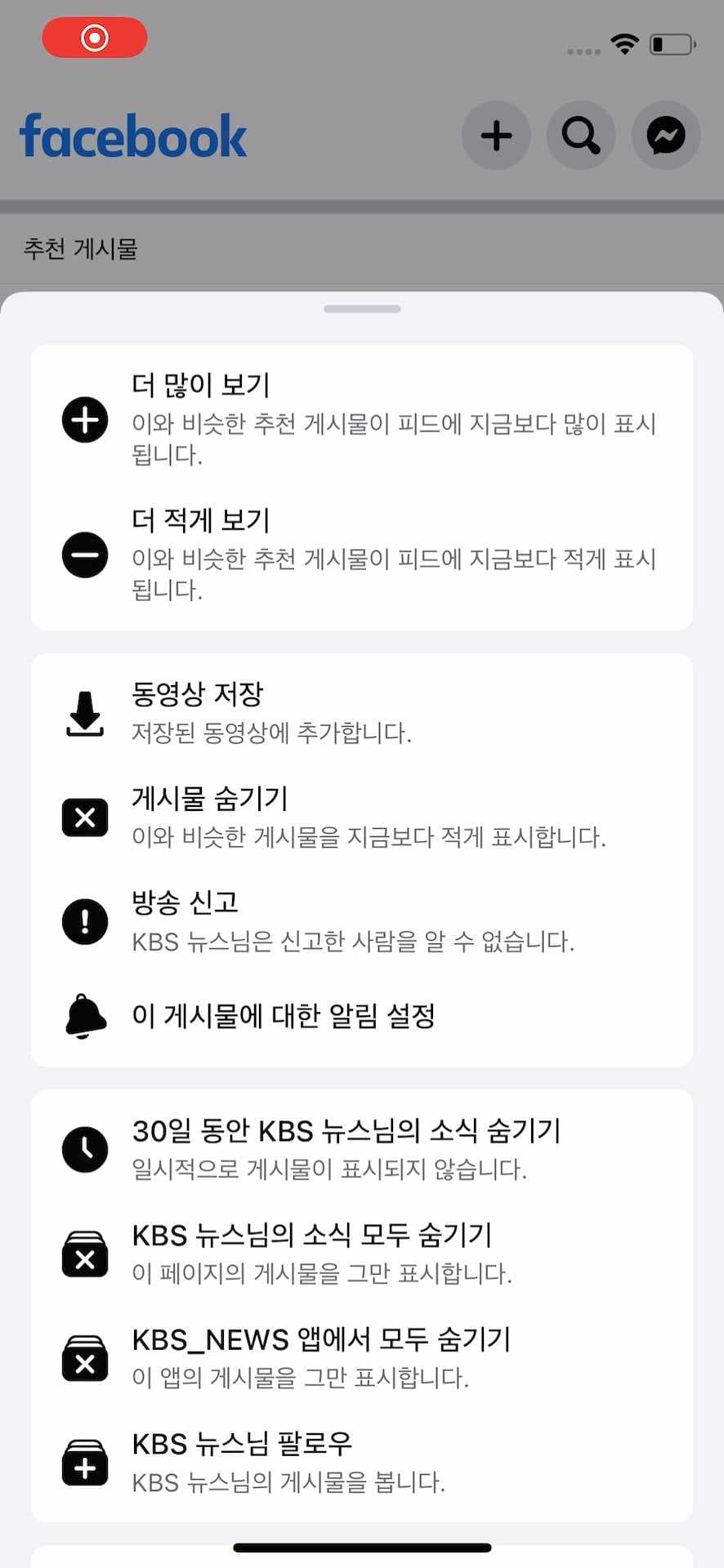The width and height of the screenshot is (724, 1568).
Task: Tap the X icon beside 게시물 숨기기
Action: pyautogui.click(x=84, y=817)
